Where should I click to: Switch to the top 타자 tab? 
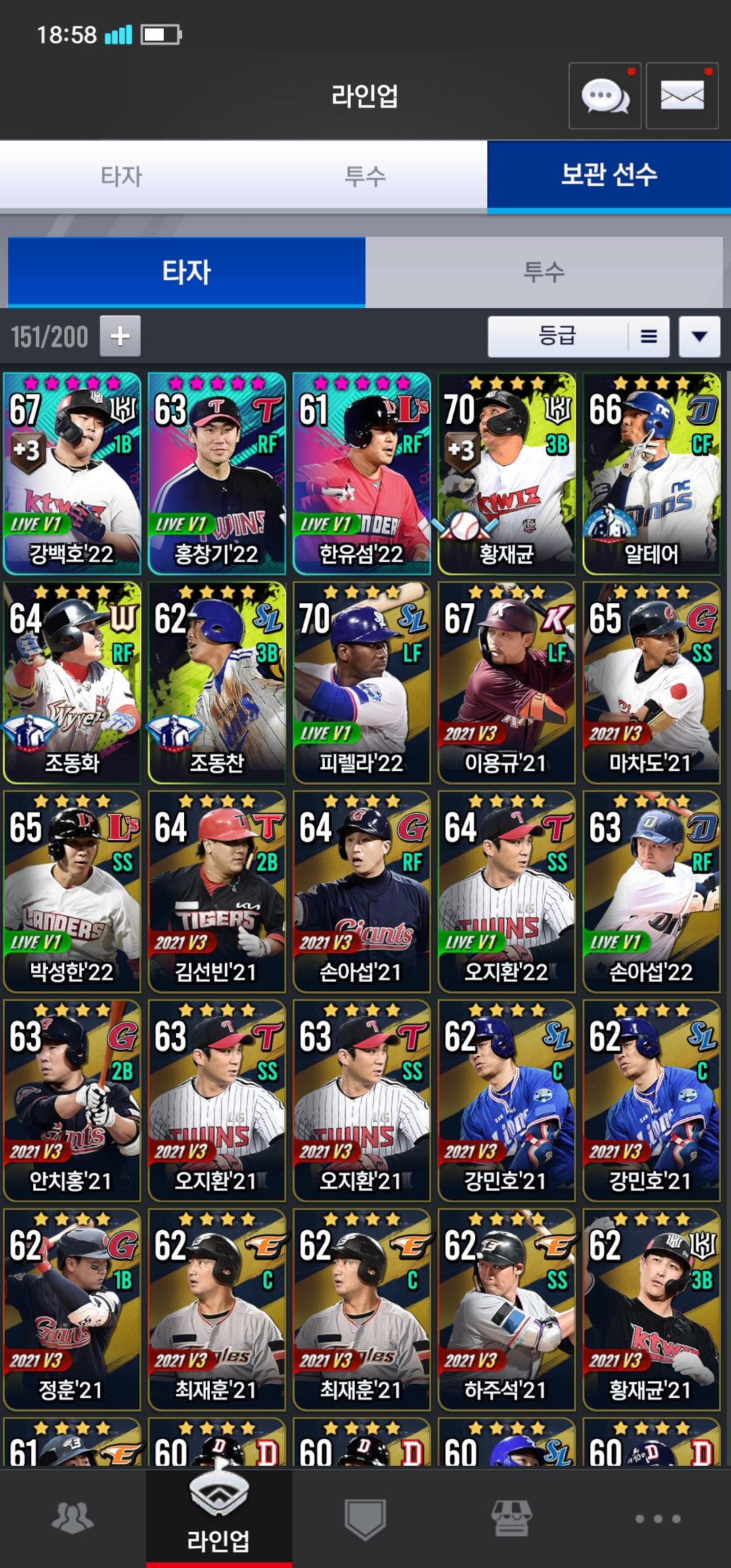[x=122, y=177]
